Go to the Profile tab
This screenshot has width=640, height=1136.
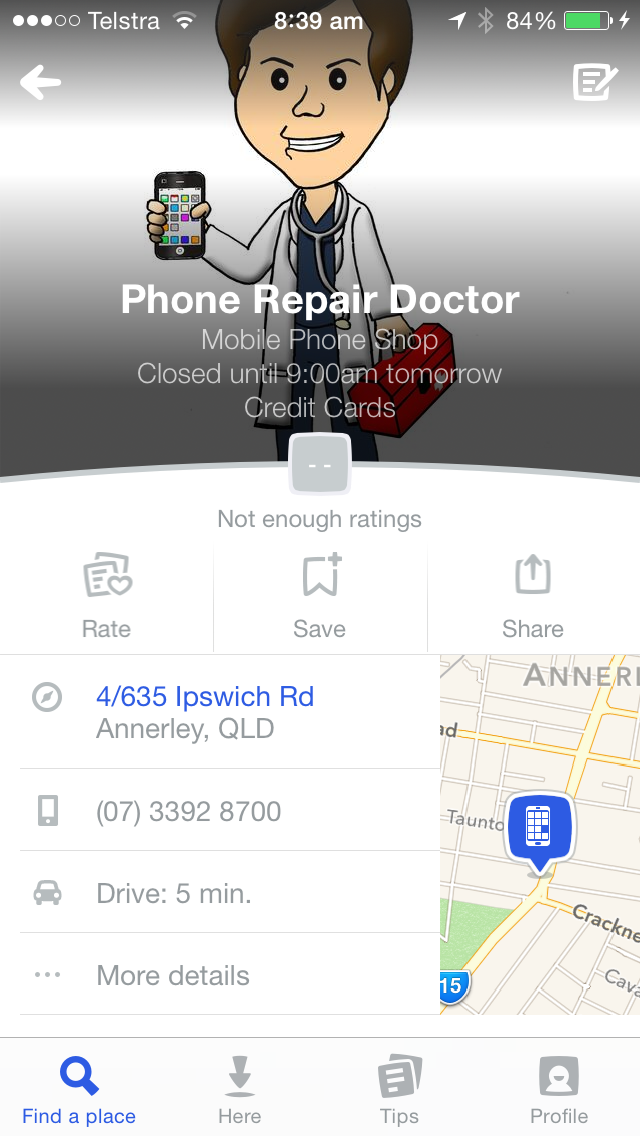559,1089
